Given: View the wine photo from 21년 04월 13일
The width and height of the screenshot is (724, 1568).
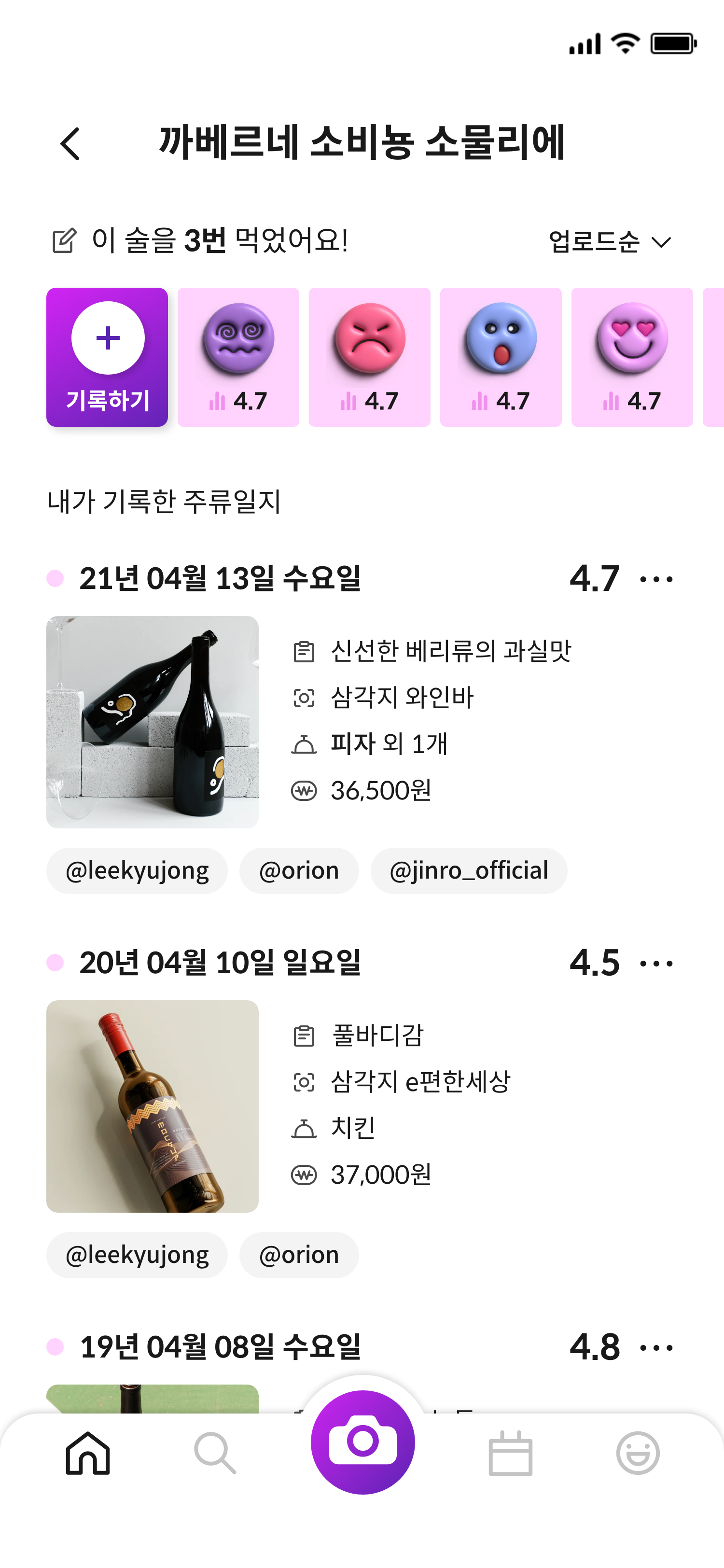Looking at the screenshot, I should (152, 722).
